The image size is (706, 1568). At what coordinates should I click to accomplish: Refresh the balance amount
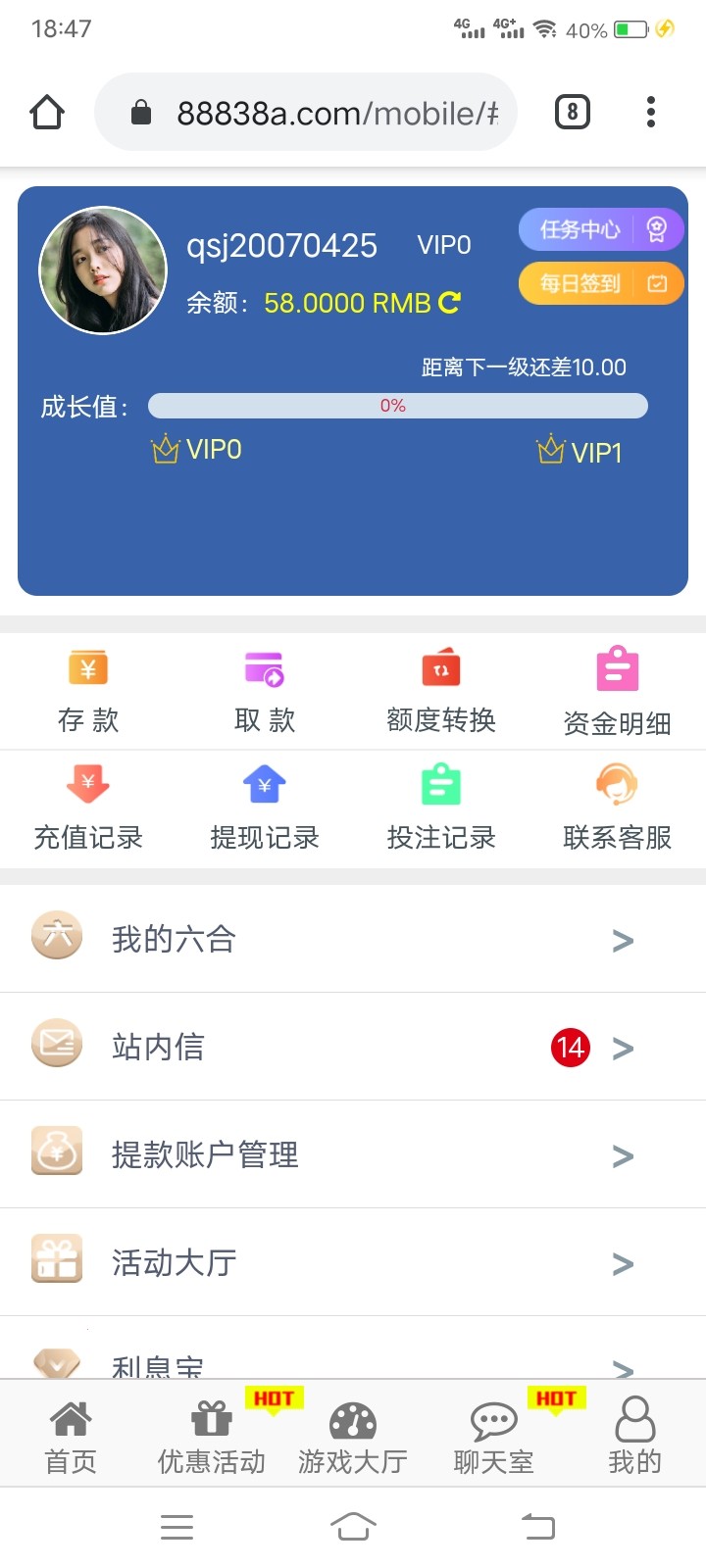[449, 303]
